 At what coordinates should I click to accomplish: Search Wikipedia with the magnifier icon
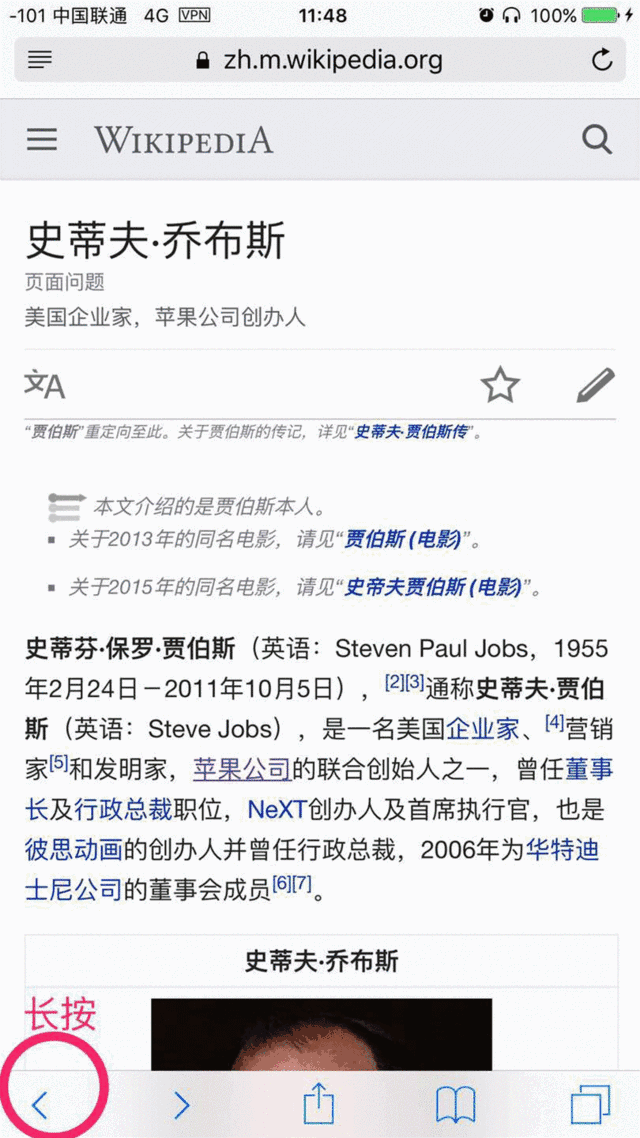tap(597, 140)
